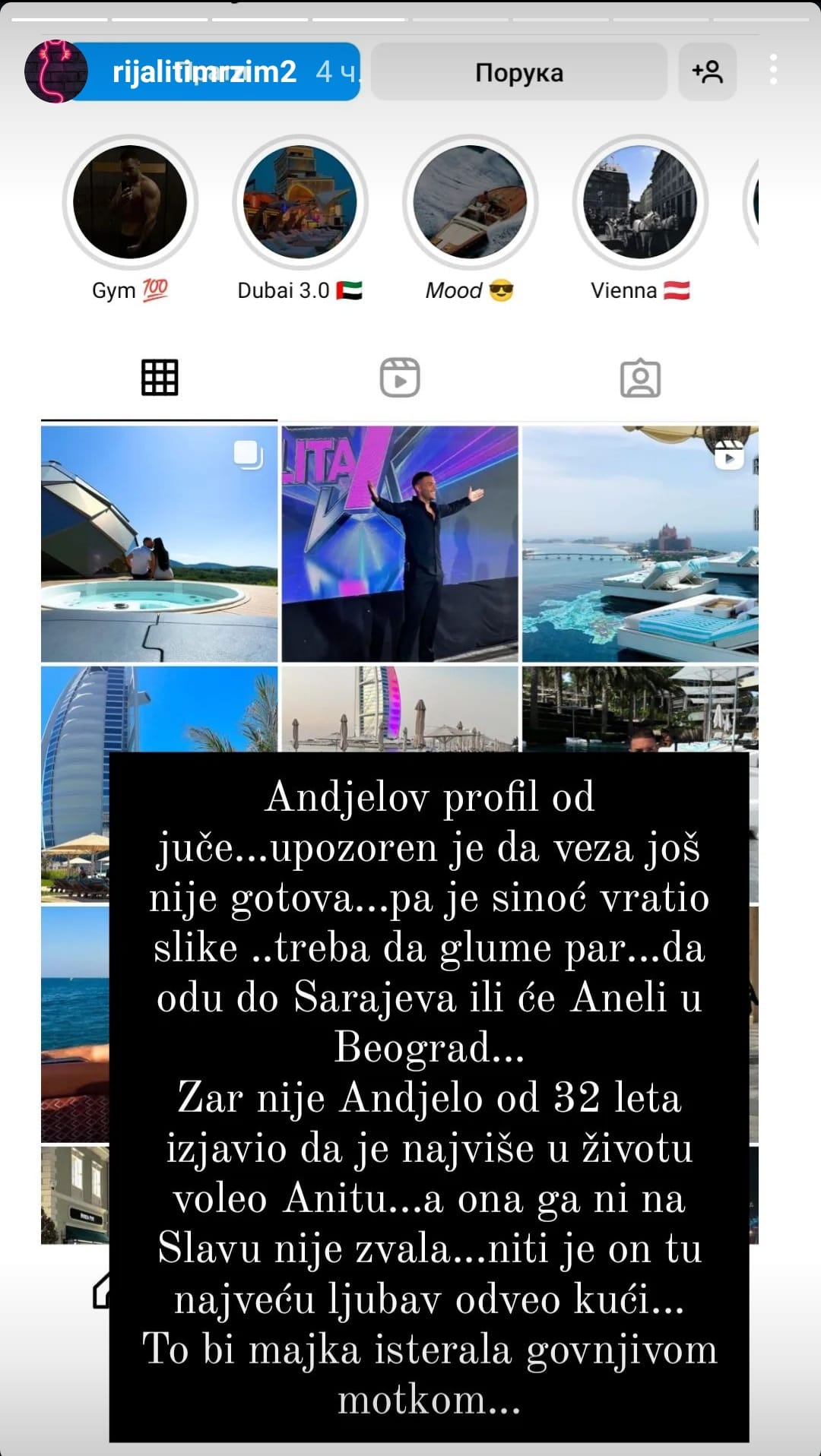Open the story overflow menu
This screenshot has height=1456, width=821.
[x=773, y=70]
